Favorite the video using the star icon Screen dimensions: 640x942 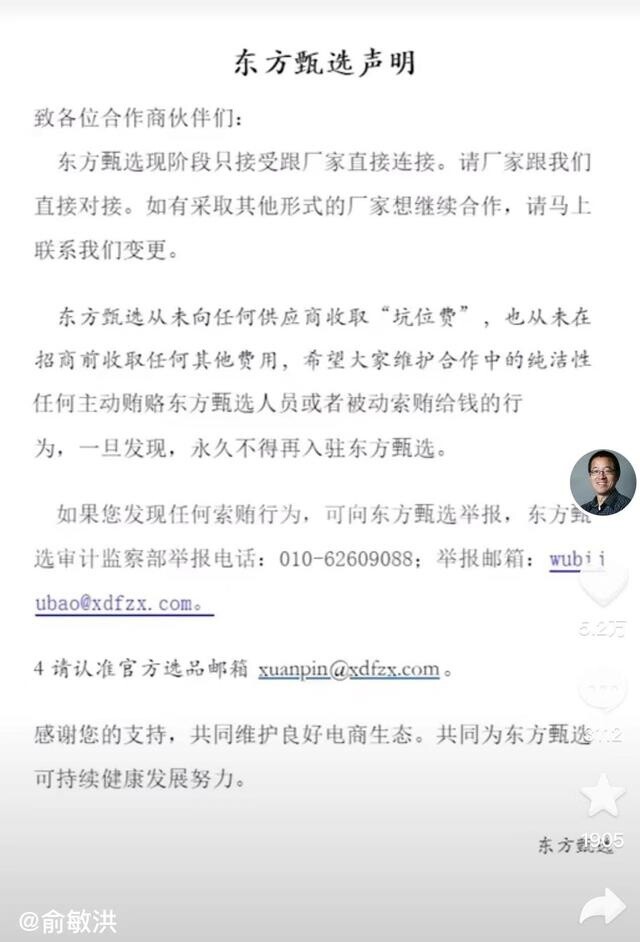tap(602, 795)
